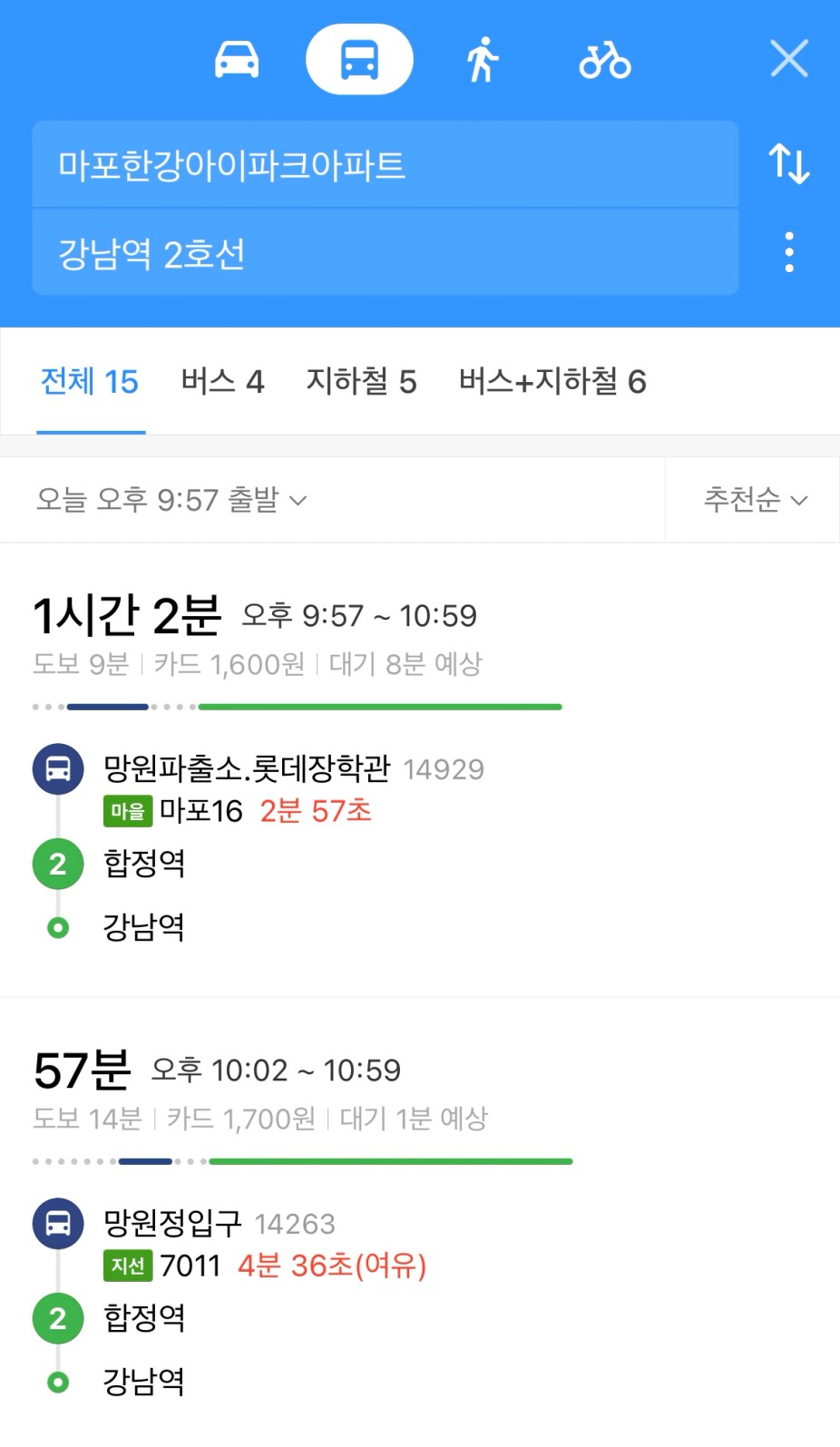Switch to bicycle directions
The width and height of the screenshot is (840, 1447).
click(605, 60)
